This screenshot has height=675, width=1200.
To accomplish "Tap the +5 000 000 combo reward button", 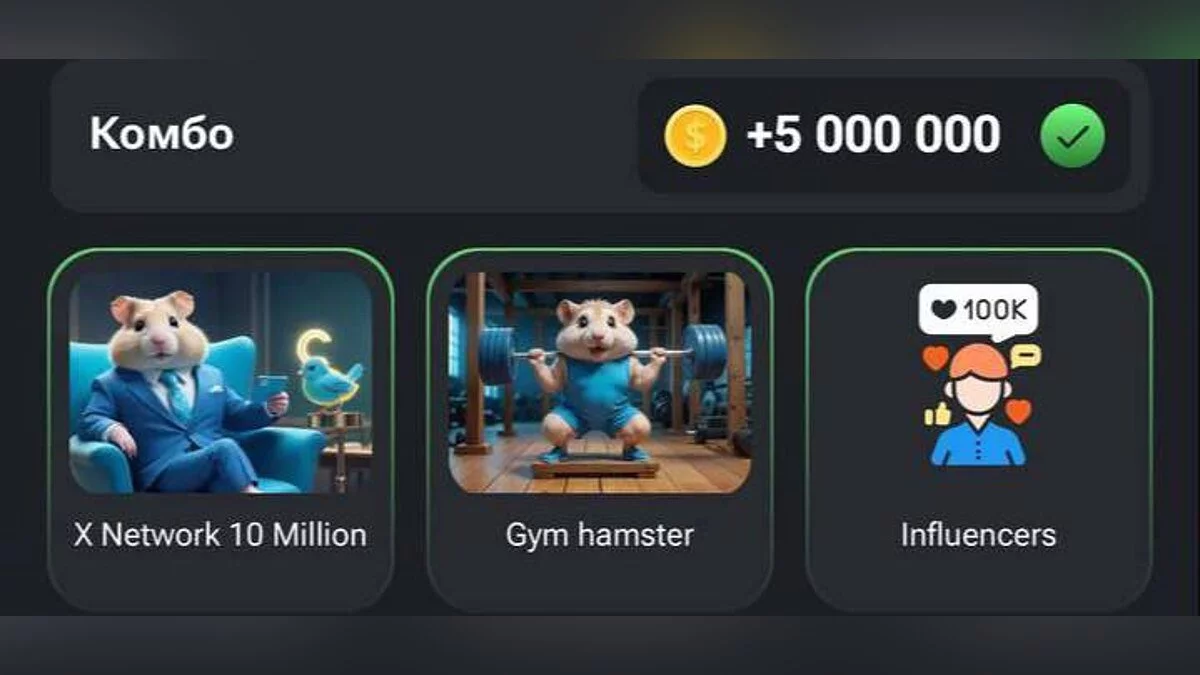I will click(x=884, y=136).
